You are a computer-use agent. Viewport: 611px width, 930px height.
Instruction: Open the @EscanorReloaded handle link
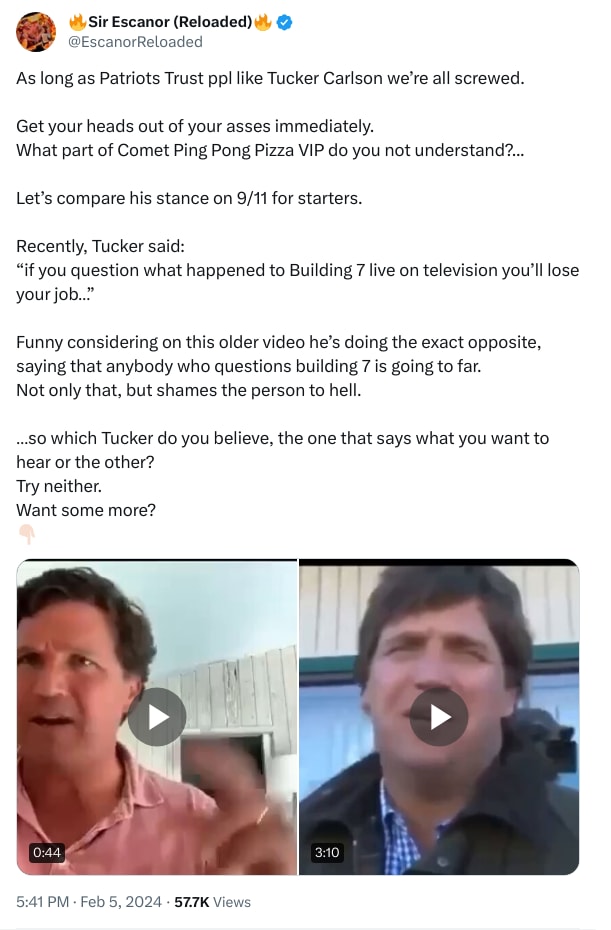click(x=134, y=42)
